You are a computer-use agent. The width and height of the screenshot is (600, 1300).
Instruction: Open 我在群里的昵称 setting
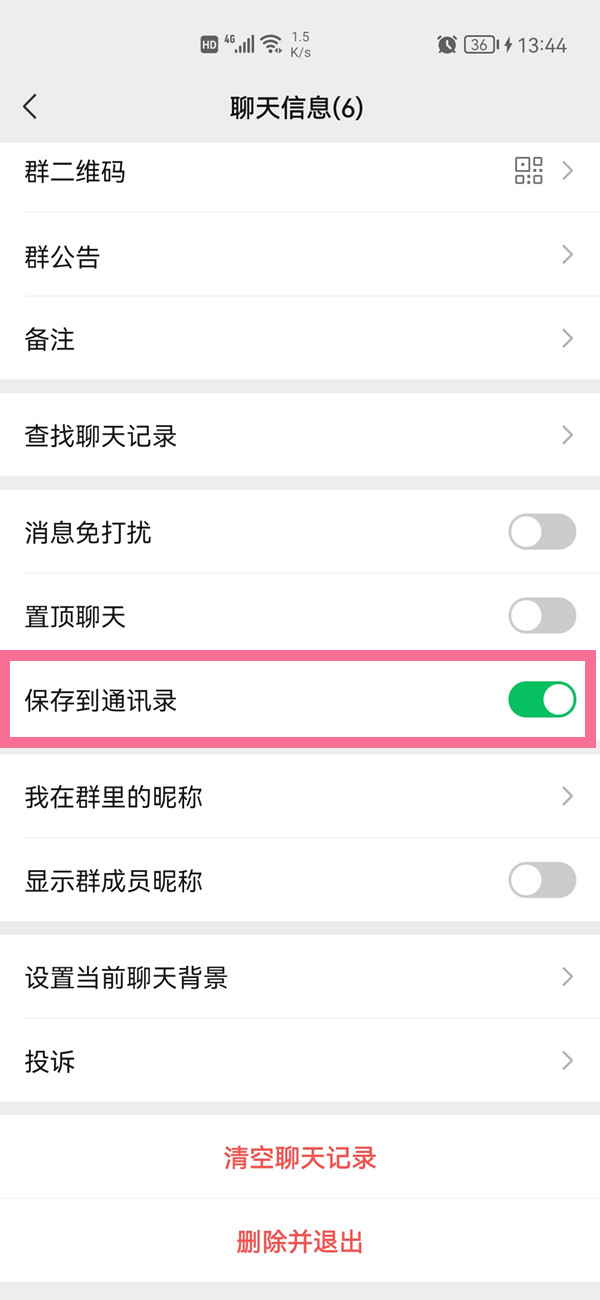pos(300,797)
